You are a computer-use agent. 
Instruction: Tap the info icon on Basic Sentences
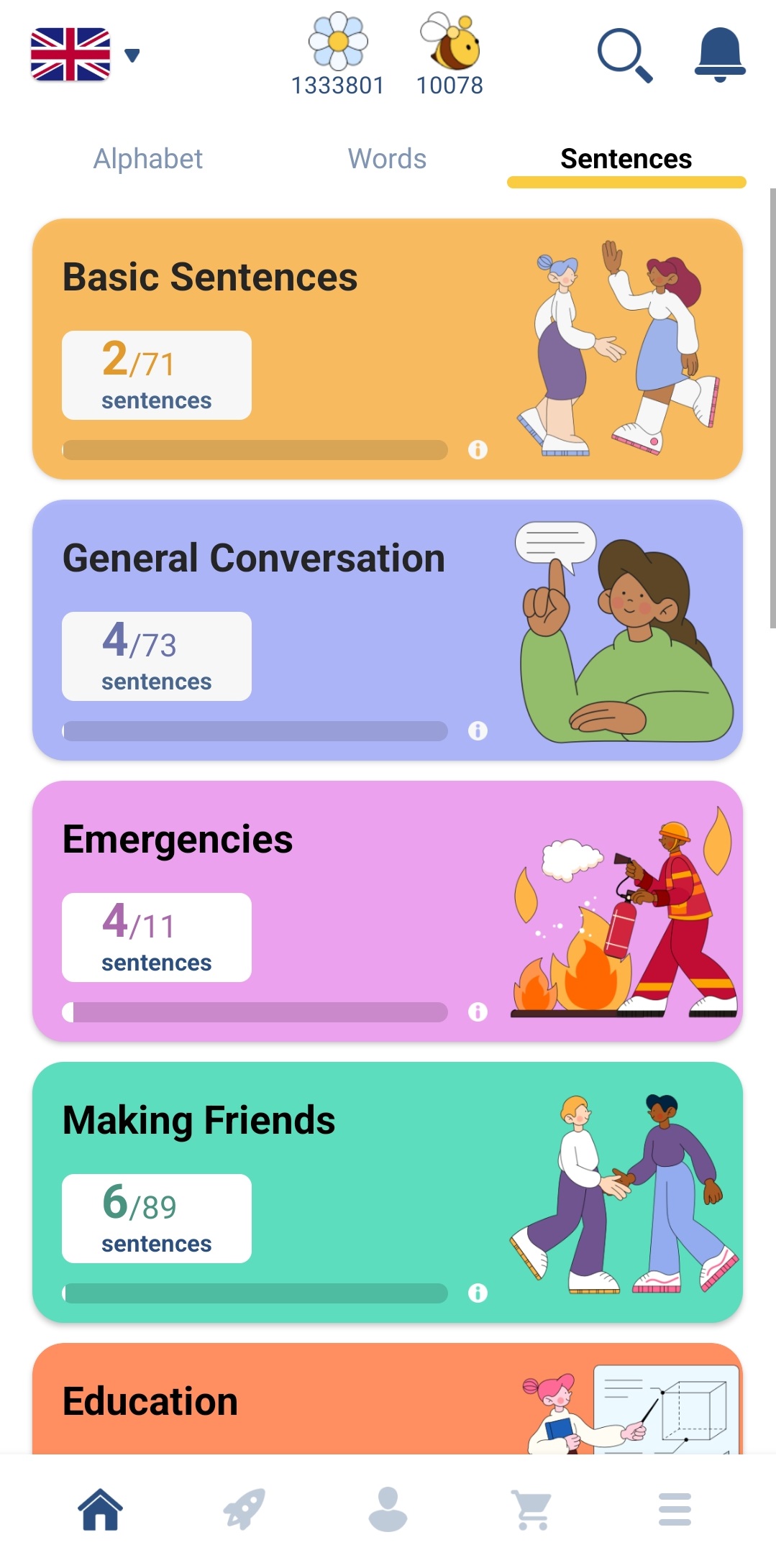478,450
